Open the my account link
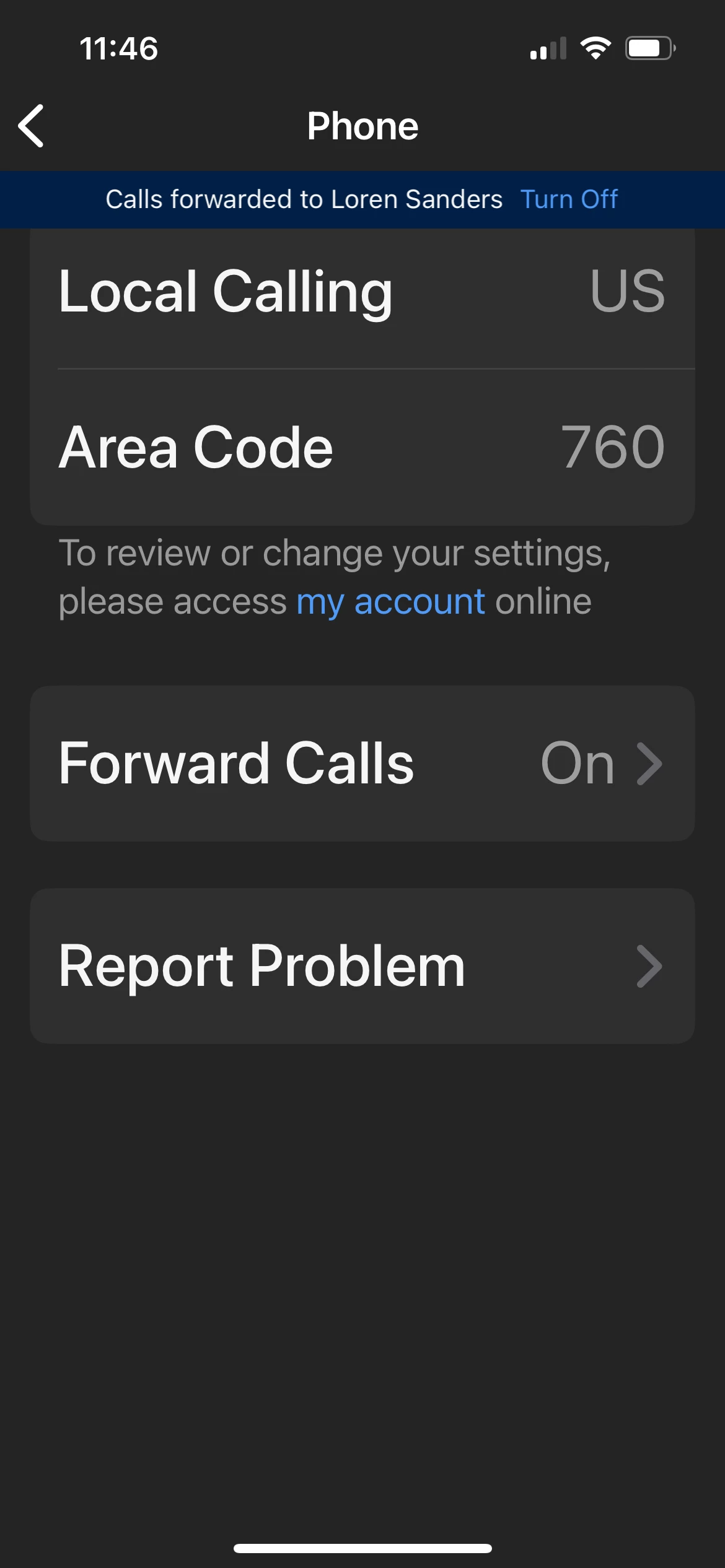 (x=390, y=602)
